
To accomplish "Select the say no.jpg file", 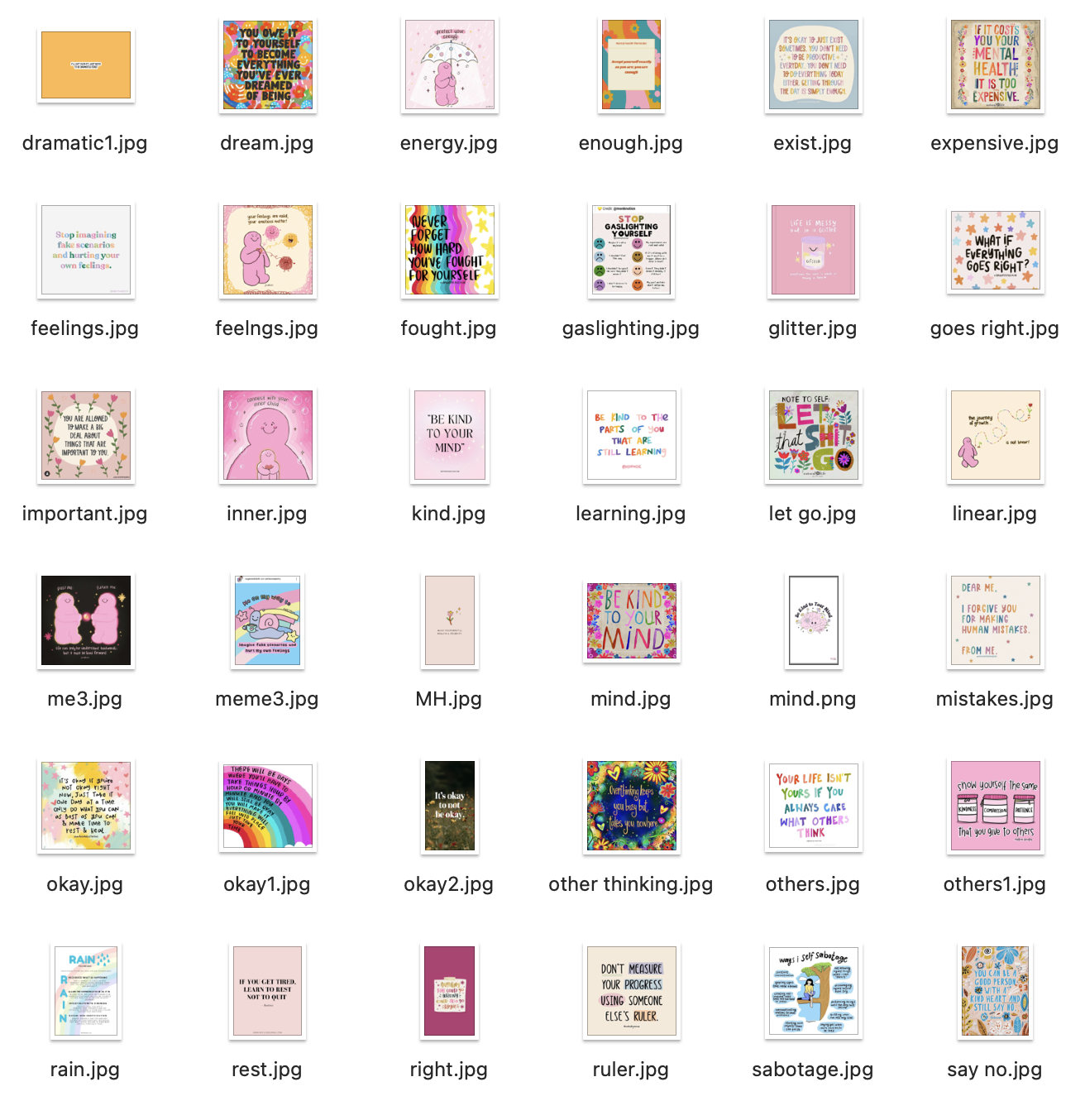I will point(996,992).
